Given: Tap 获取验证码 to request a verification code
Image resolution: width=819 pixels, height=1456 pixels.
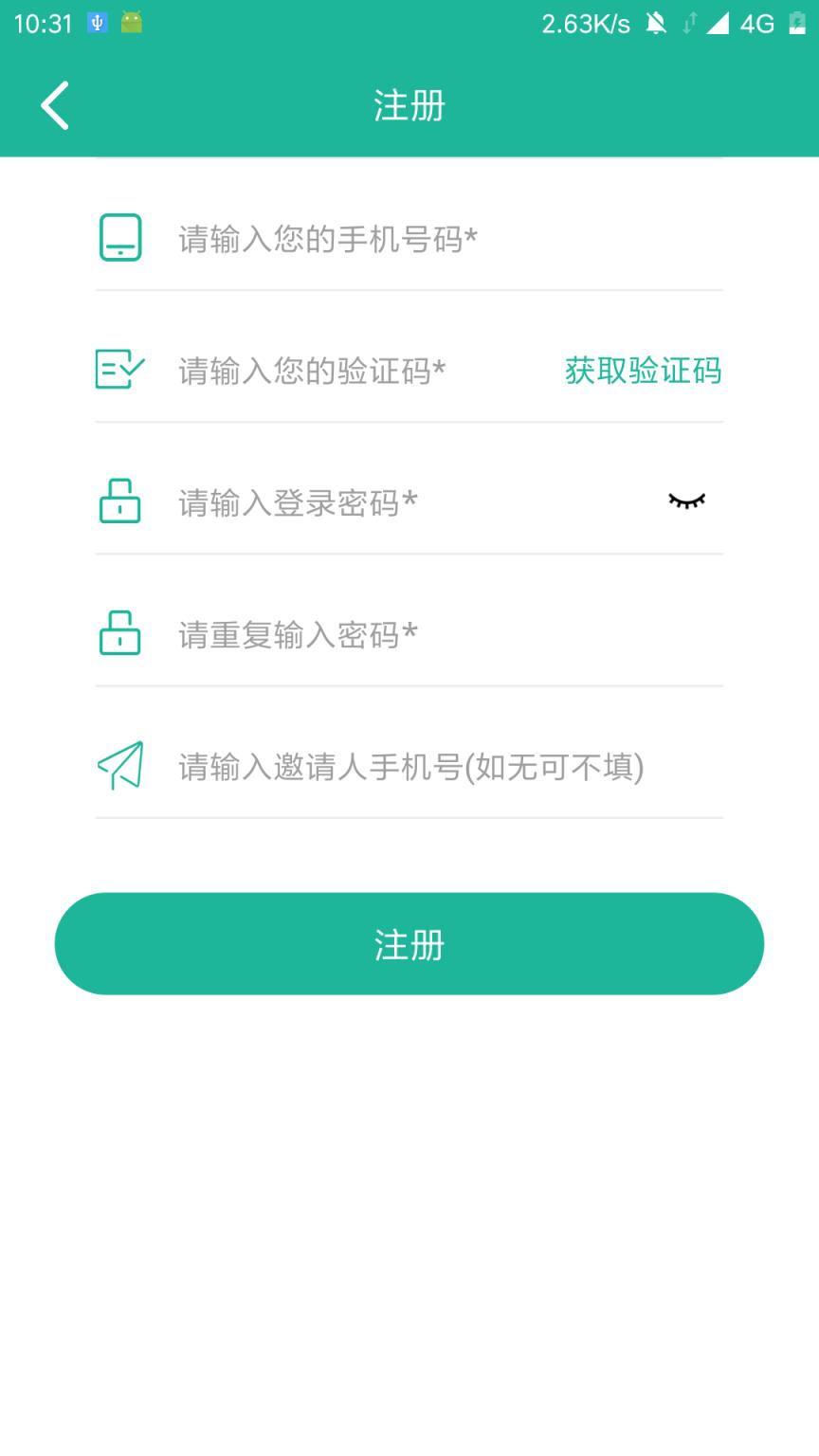Looking at the screenshot, I should [642, 371].
